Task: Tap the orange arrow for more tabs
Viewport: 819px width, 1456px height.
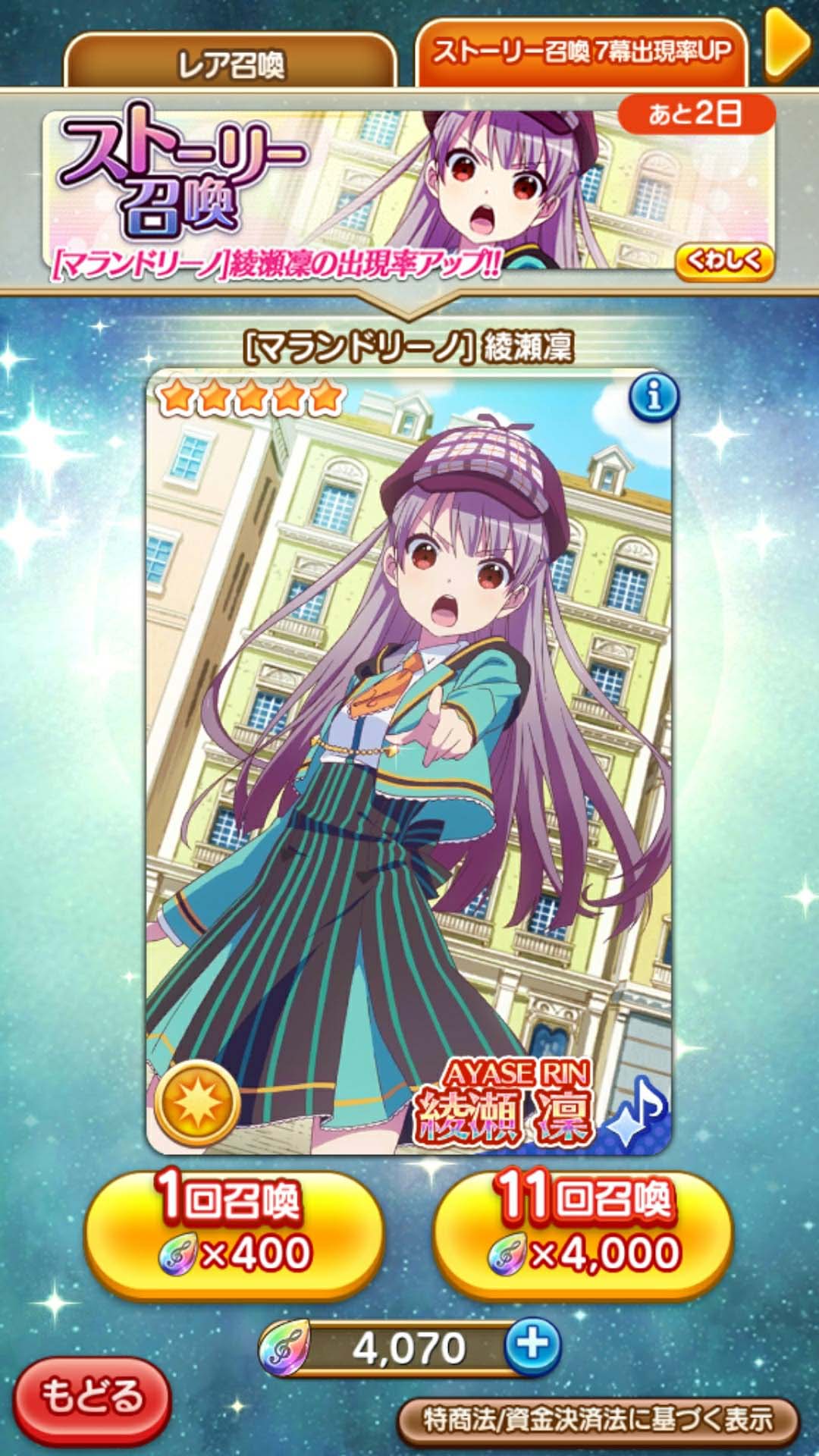Action: tap(787, 44)
